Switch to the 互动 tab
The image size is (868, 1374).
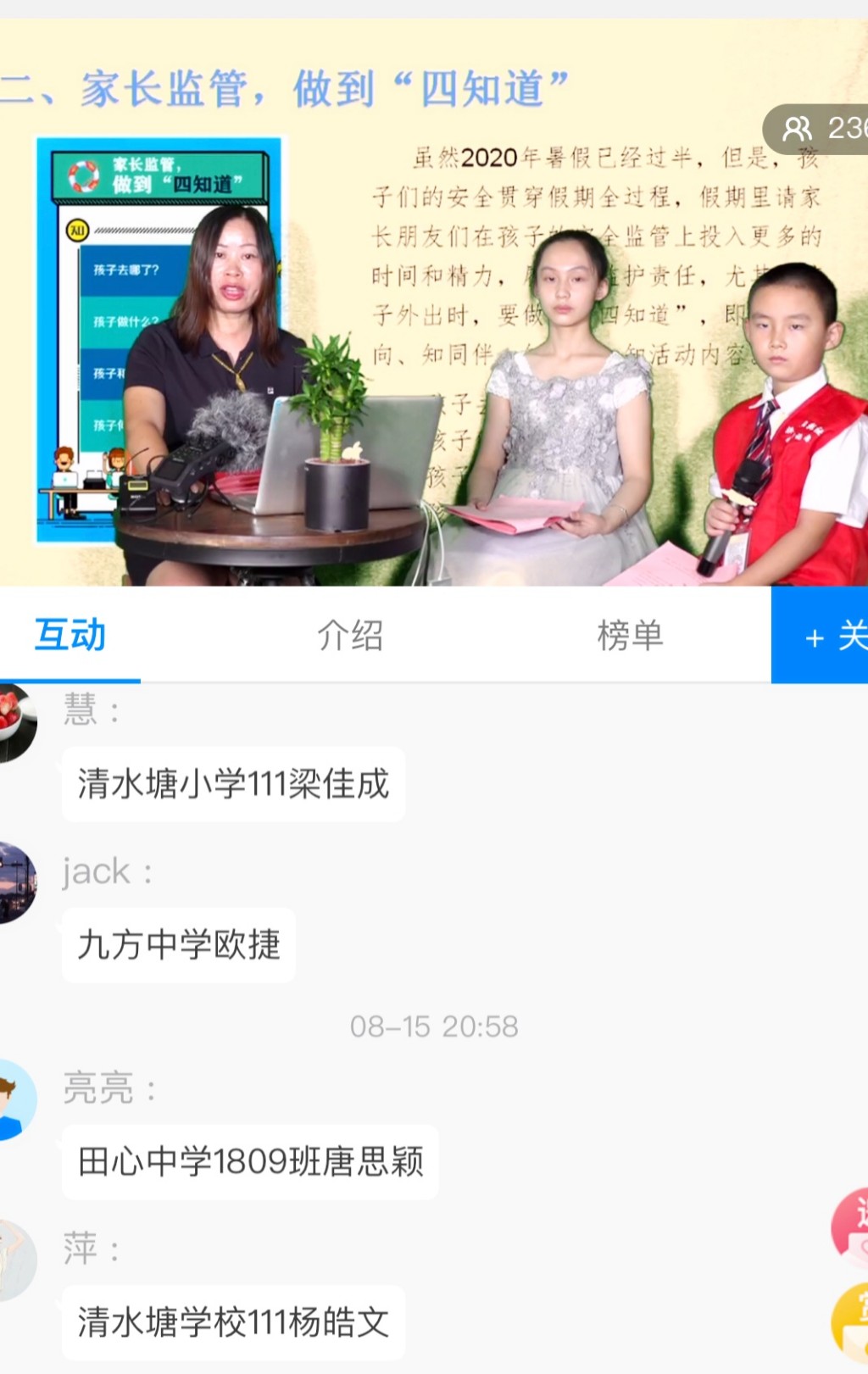point(70,635)
